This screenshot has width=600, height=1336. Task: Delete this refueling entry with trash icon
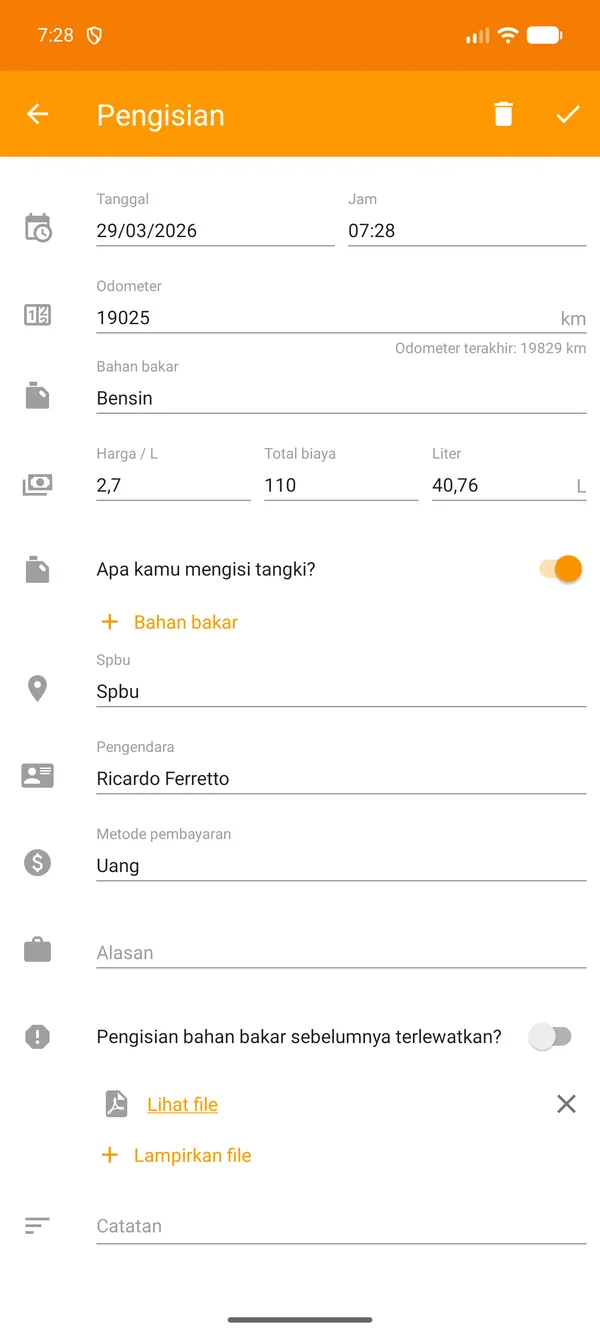click(503, 114)
